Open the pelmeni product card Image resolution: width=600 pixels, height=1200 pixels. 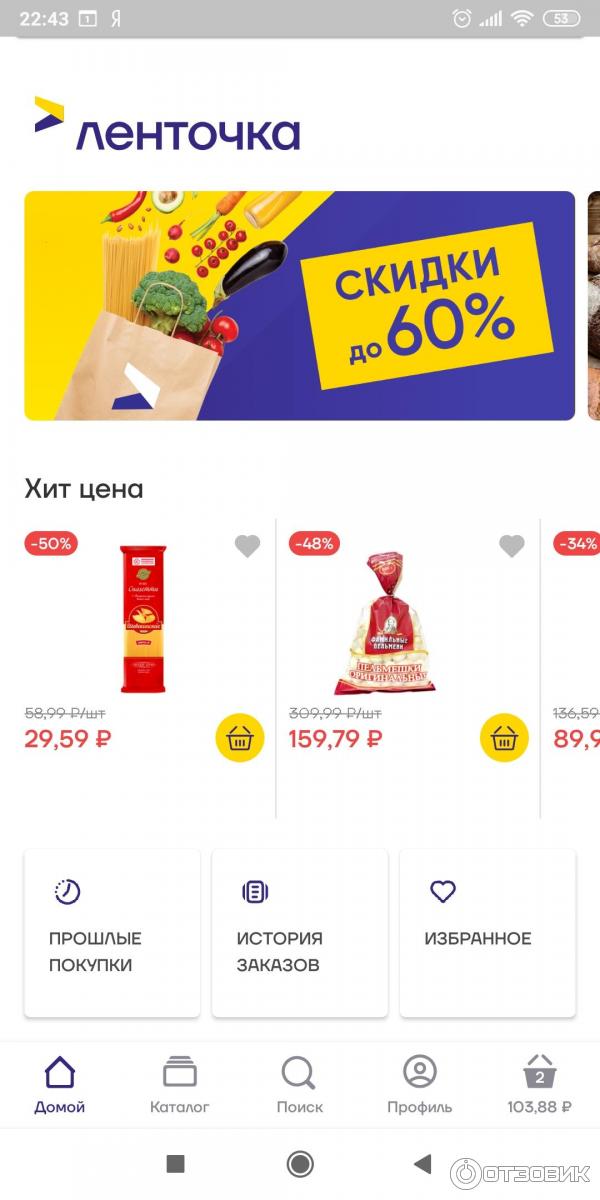(386, 622)
